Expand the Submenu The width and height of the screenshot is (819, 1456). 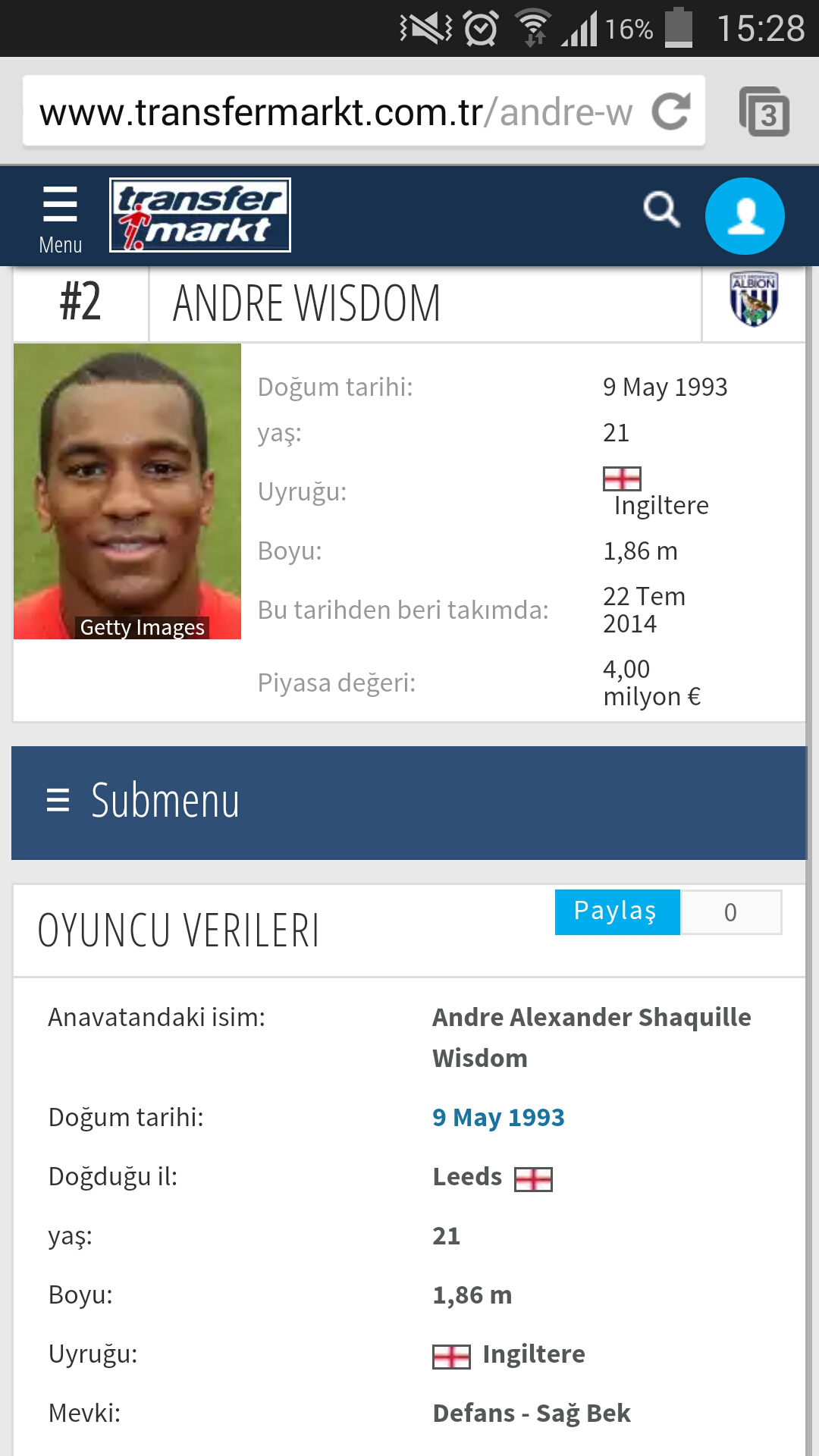(x=409, y=802)
